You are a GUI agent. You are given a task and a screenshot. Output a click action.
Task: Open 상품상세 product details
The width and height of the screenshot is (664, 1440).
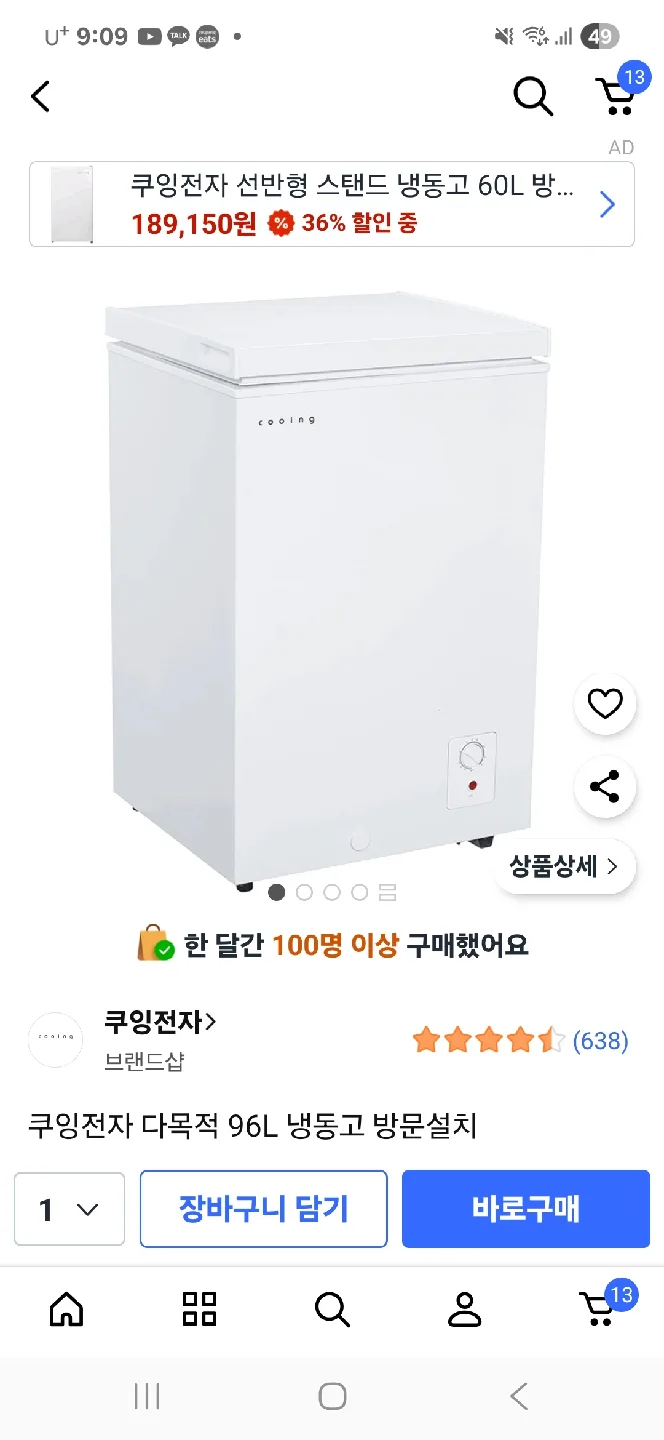[565, 866]
